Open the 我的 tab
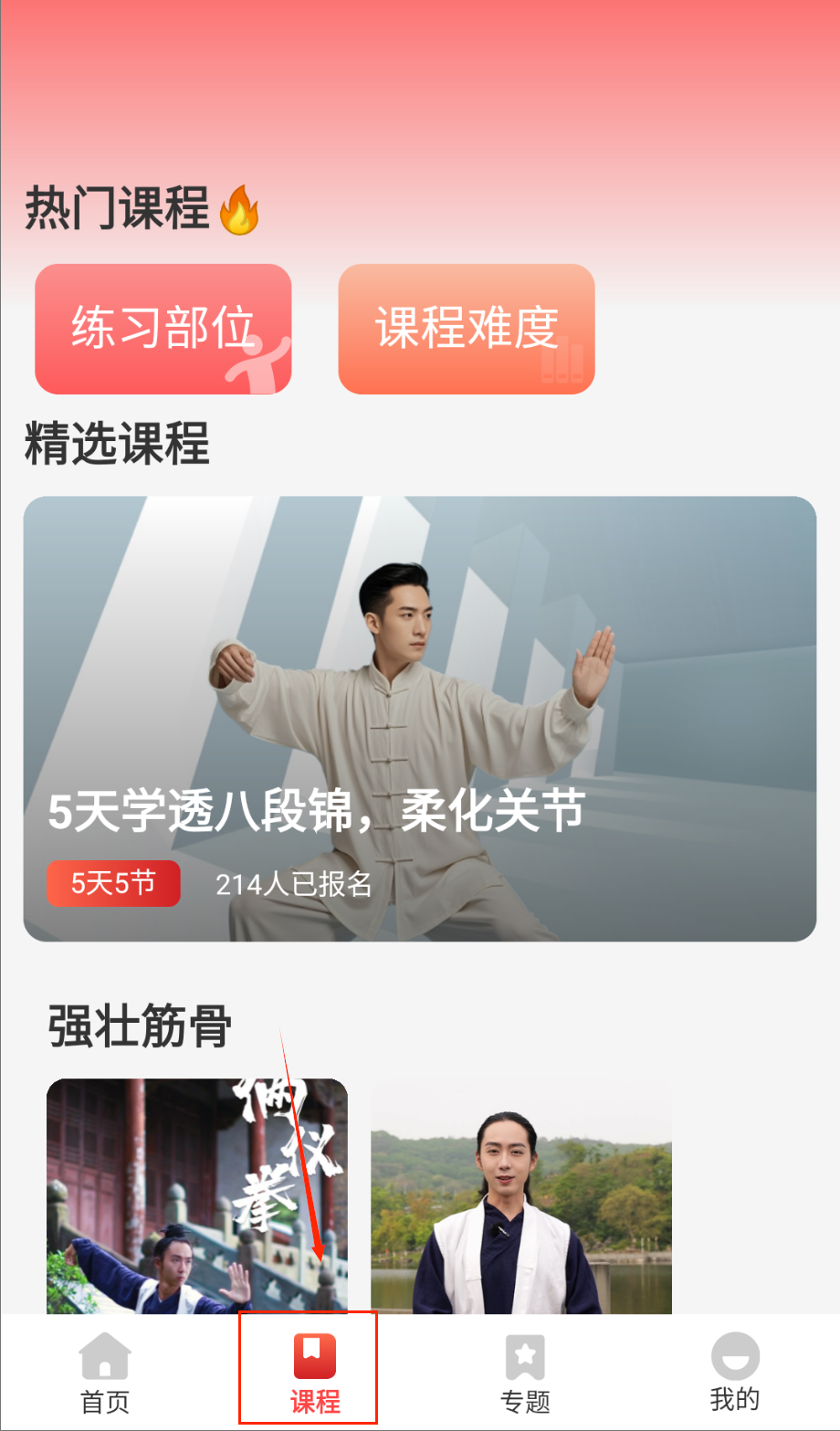840x1431 pixels. (735, 1373)
